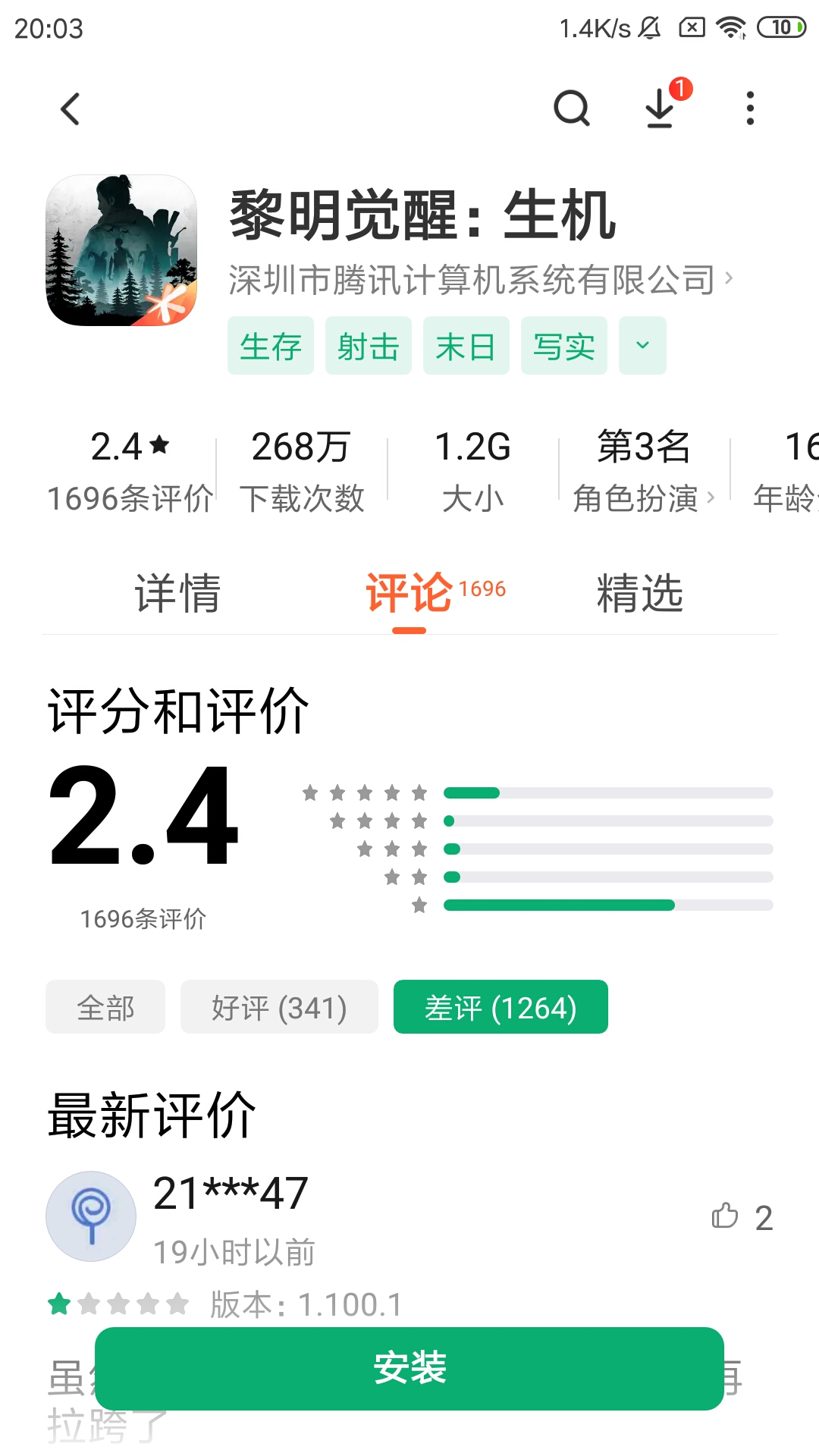Expand more tags with the chevron chip
The width and height of the screenshot is (819, 1456).
pos(642,346)
